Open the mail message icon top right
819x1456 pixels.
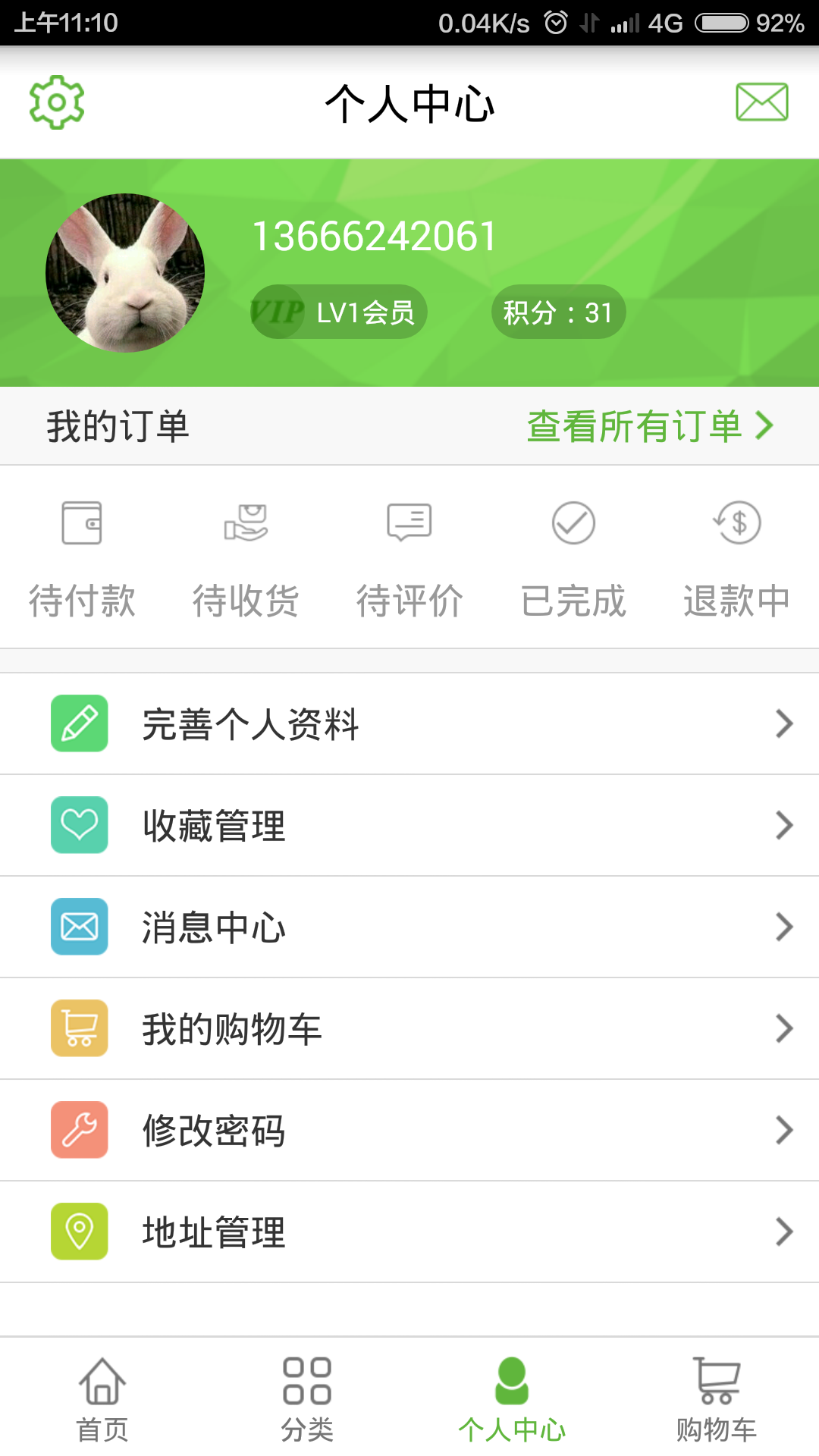pyautogui.click(x=763, y=102)
